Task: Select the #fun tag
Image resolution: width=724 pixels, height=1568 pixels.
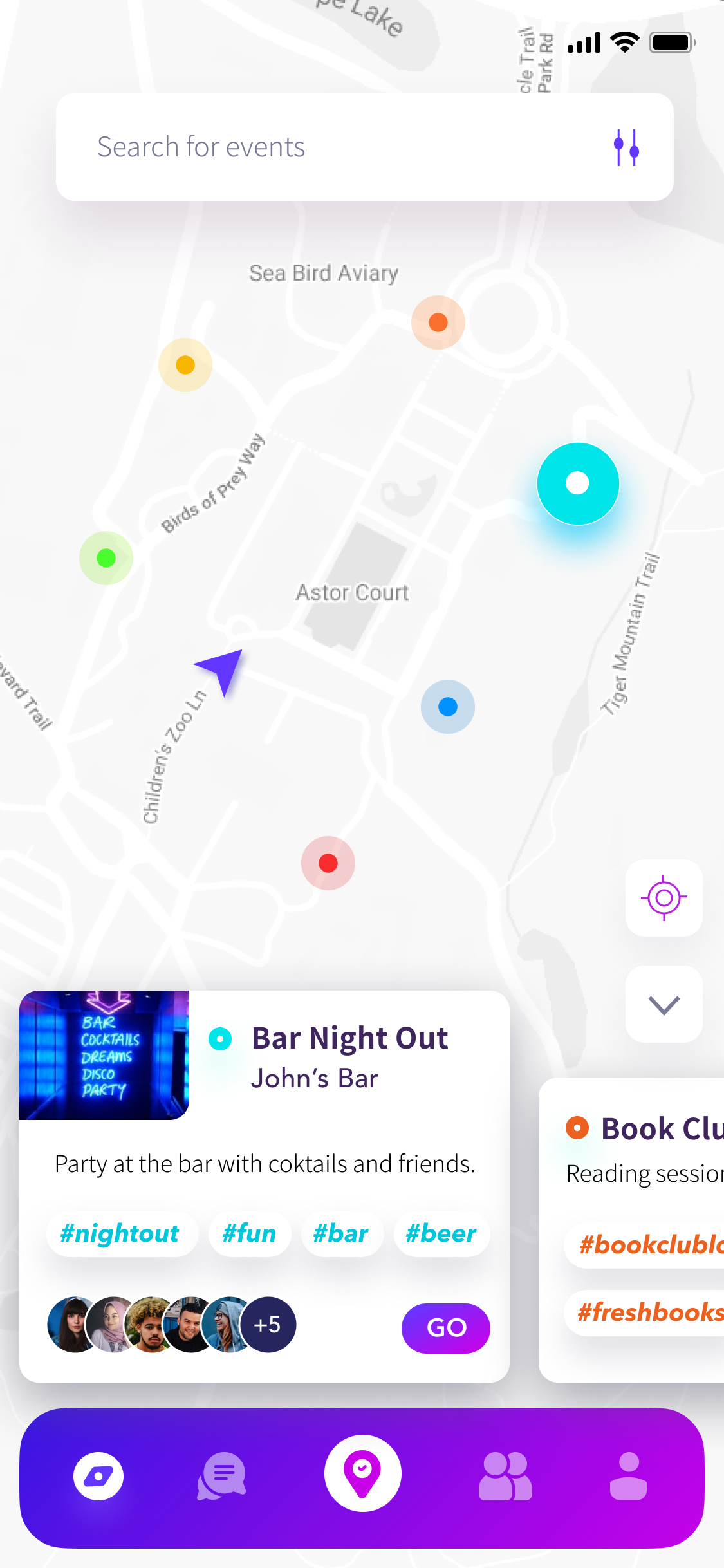Action: (x=250, y=1234)
